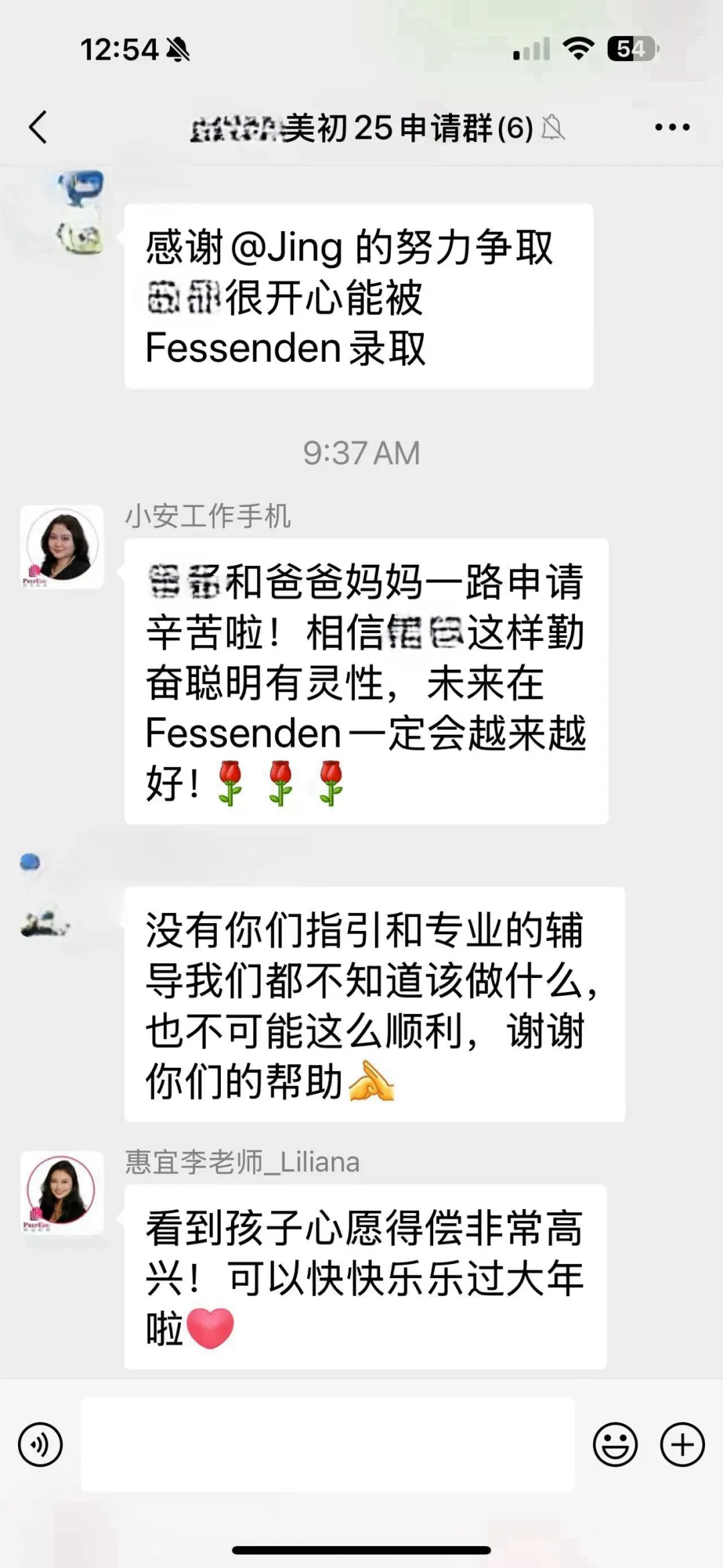View profile avatar of 惠宜李老师_Liliana

pyautogui.click(x=62, y=1192)
